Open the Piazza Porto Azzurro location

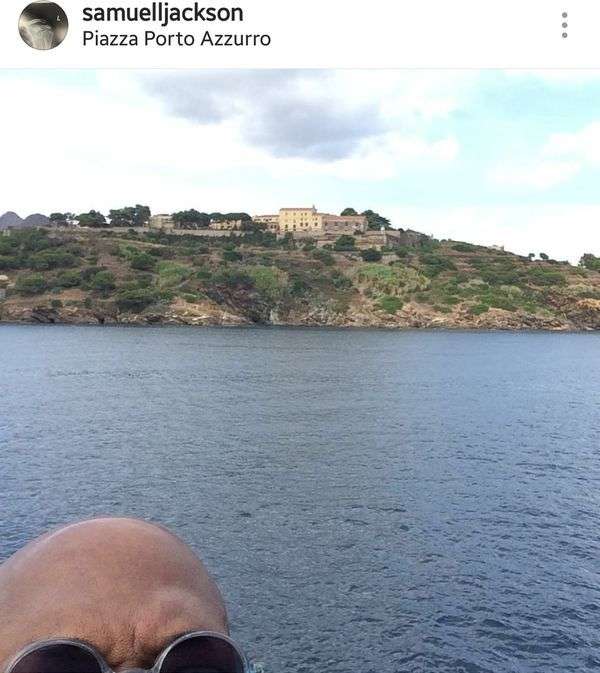[x=176, y=39]
